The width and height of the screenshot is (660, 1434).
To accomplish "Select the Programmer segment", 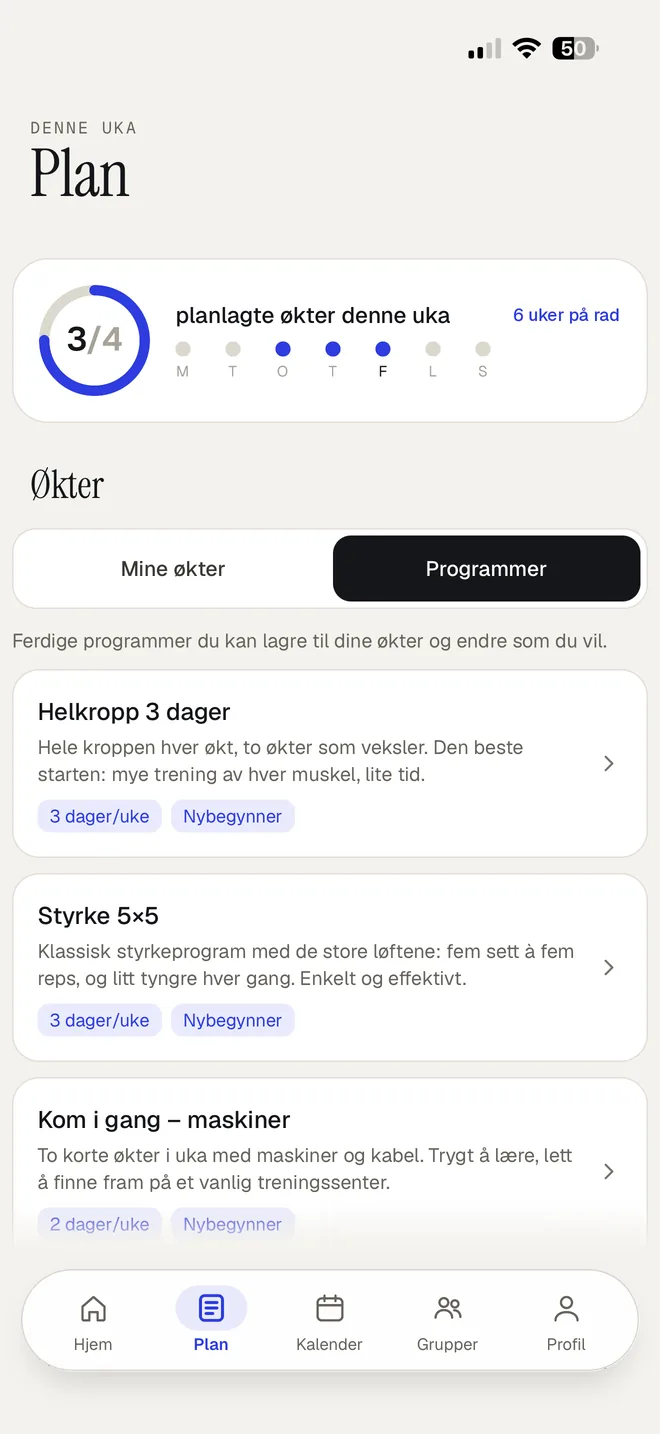I will coord(486,569).
